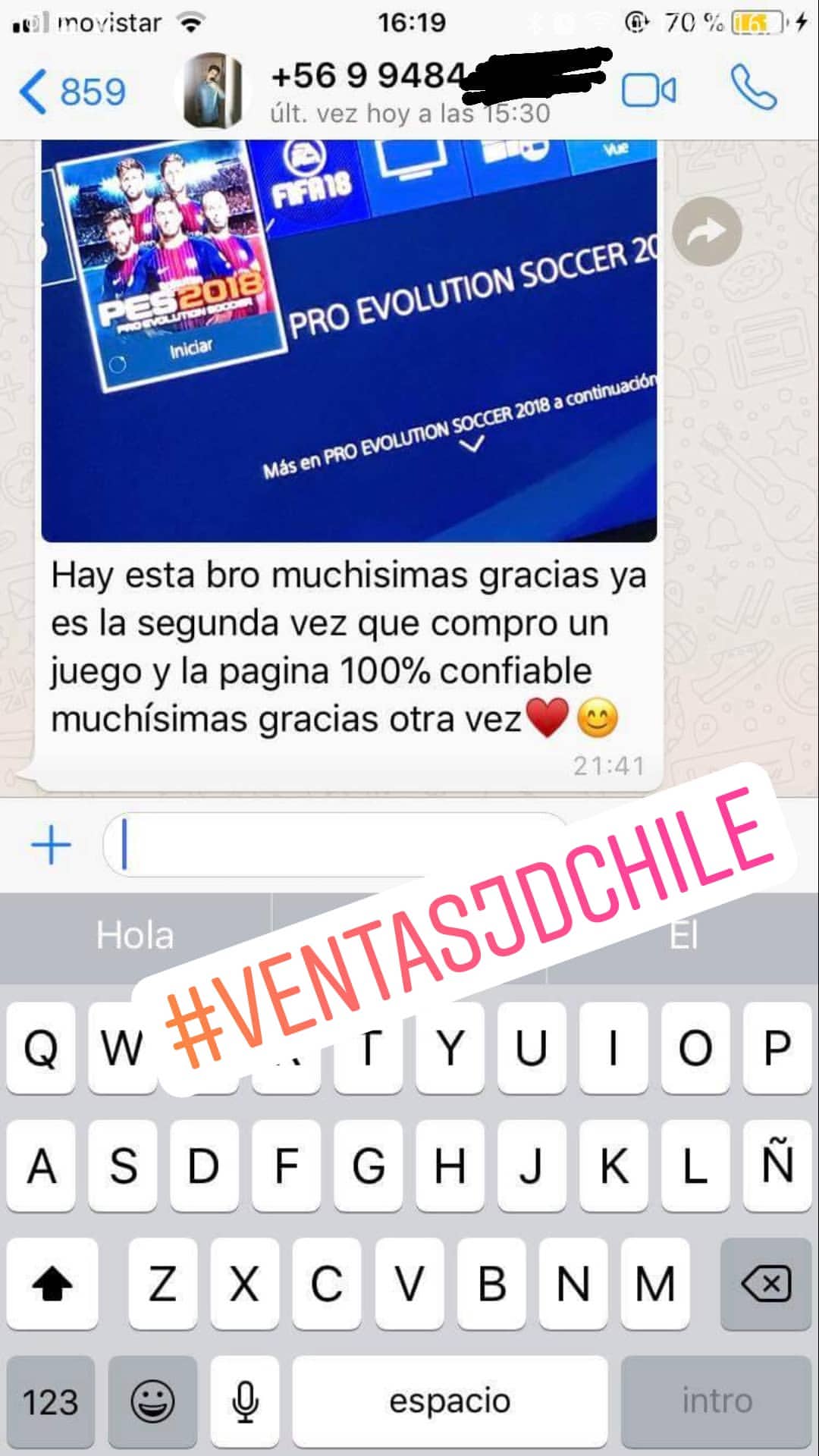This screenshot has width=819, height=1456.
Task: Forward the PES 2018 photo message
Action: [707, 231]
